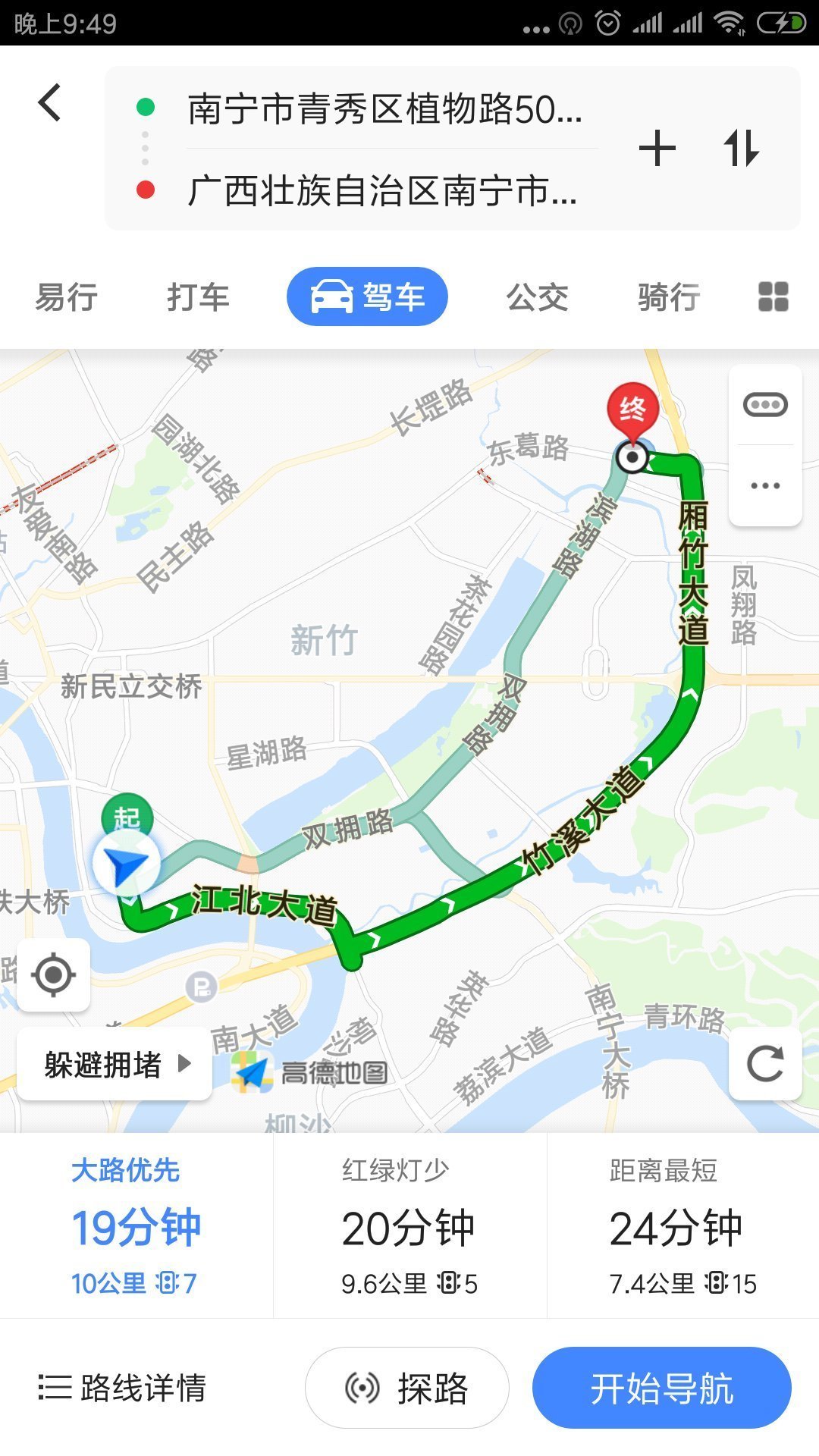Choose the 距离最短 24分钟 route

tap(682, 1226)
